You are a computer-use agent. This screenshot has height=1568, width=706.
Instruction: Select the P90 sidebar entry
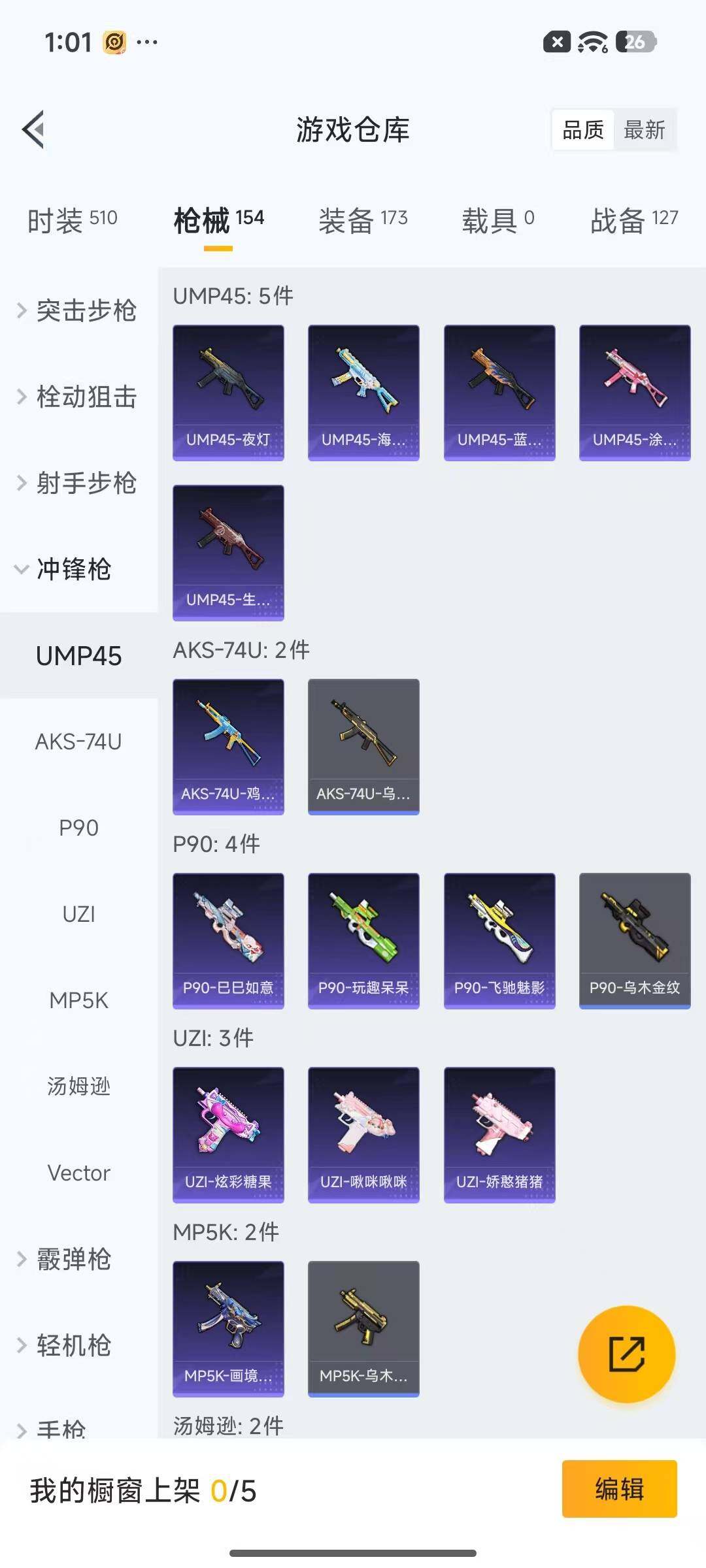(78, 828)
